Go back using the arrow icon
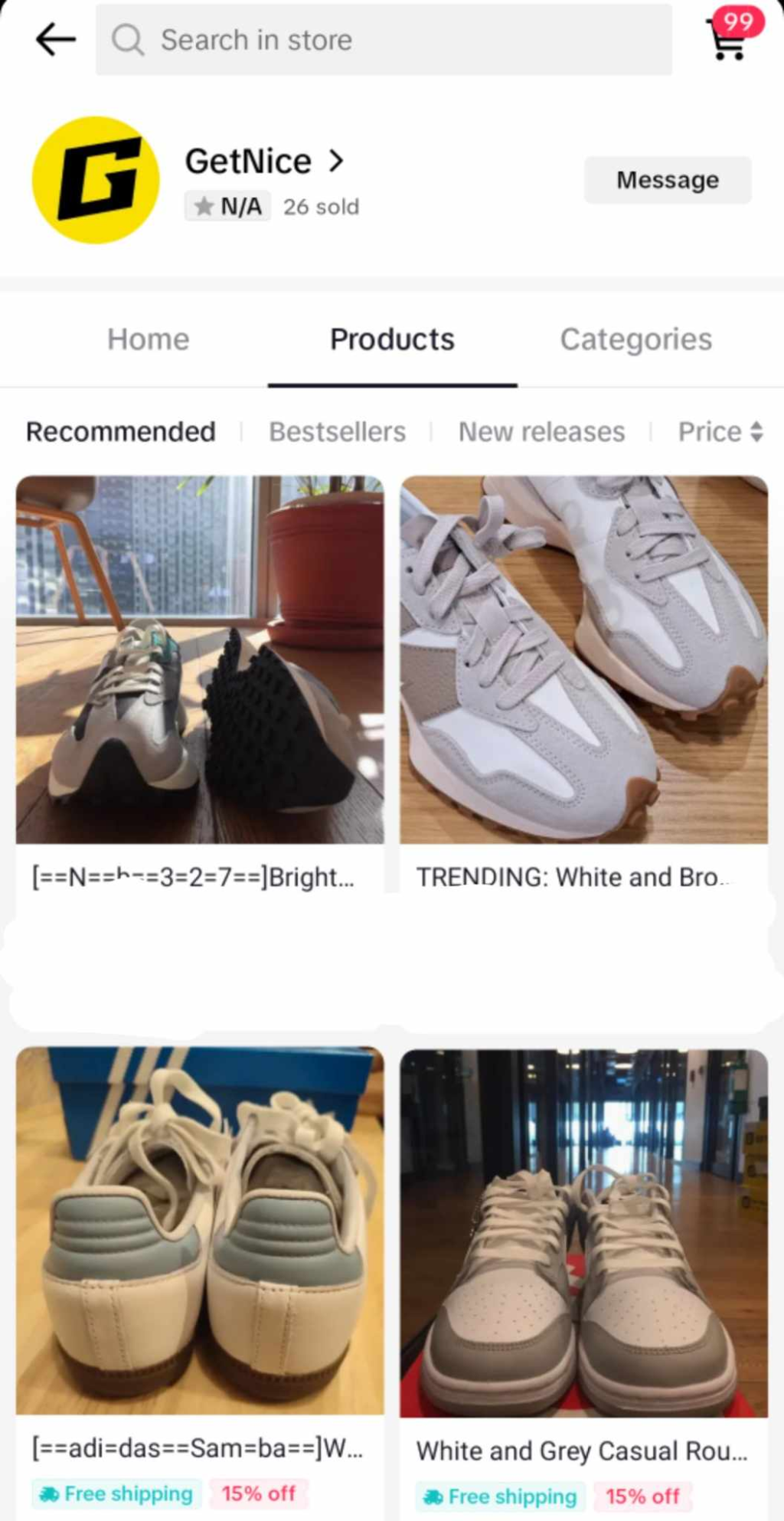 56,40
